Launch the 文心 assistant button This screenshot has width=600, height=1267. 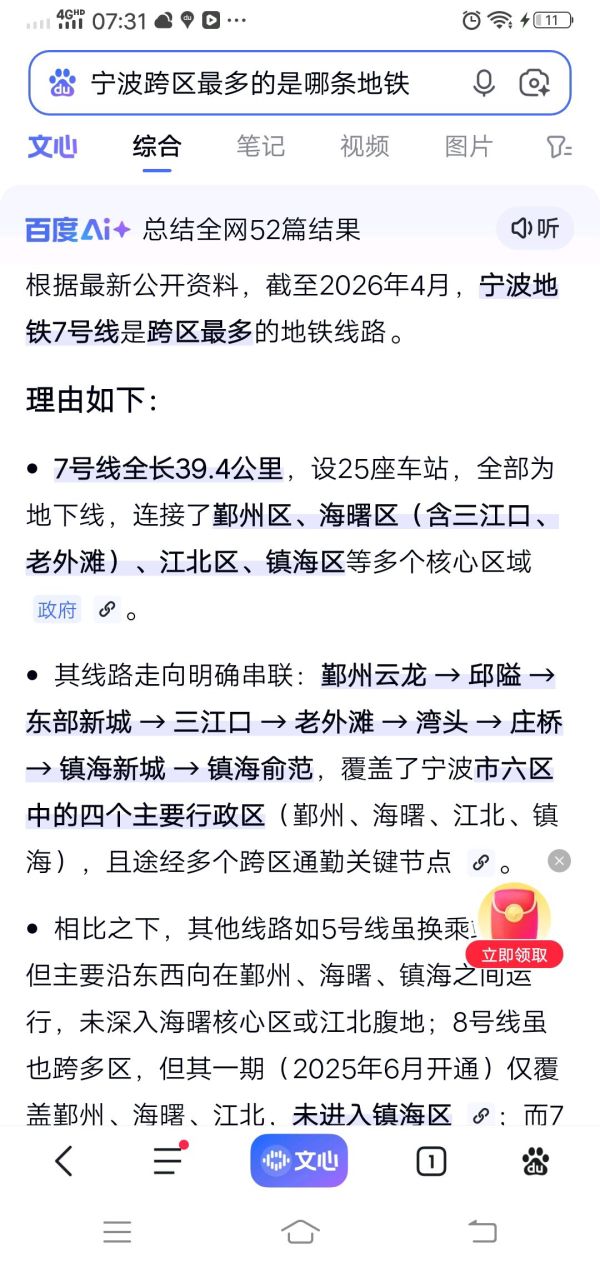tap(299, 1161)
